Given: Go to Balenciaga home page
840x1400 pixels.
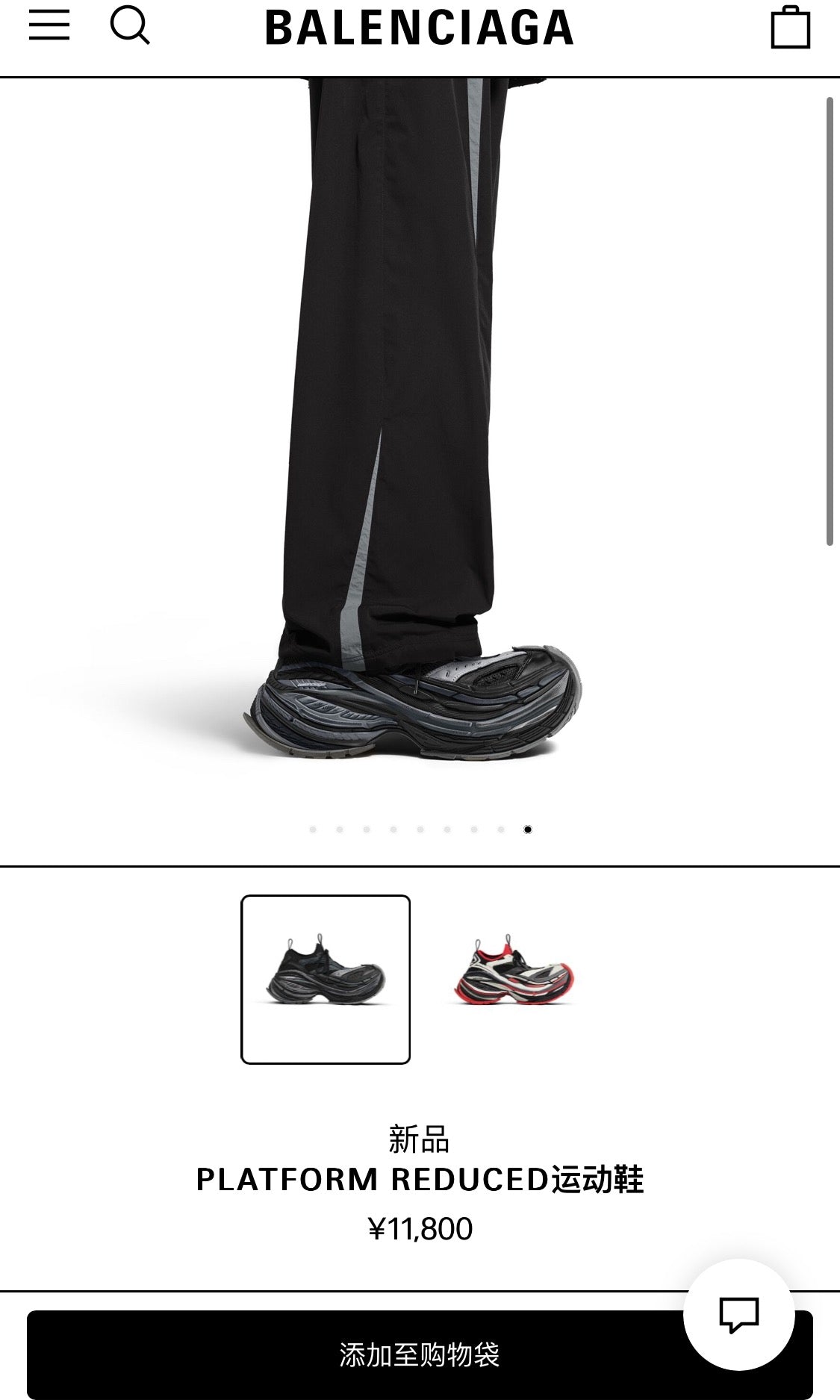Looking at the screenshot, I should [x=420, y=28].
